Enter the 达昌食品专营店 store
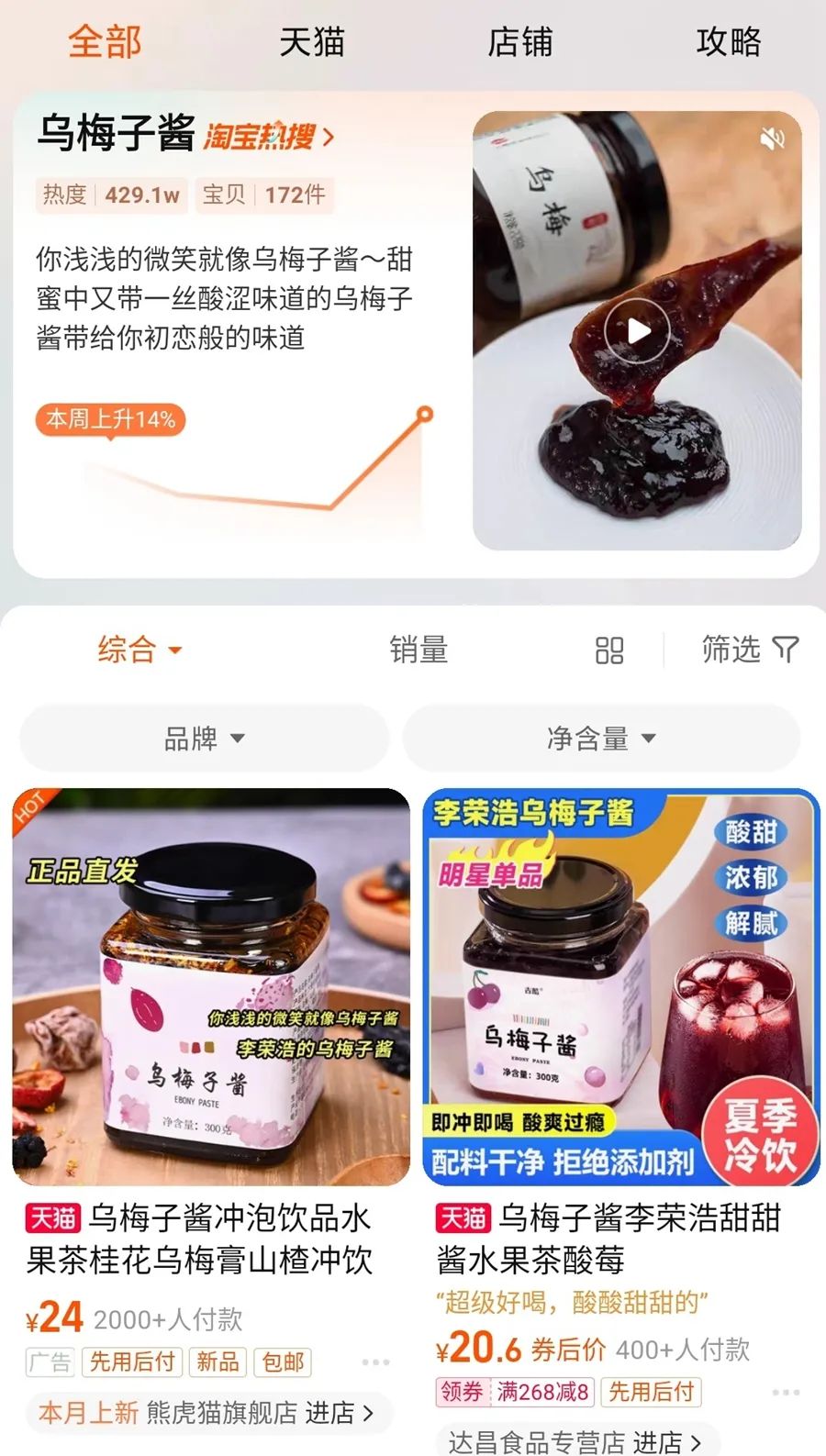The width and height of the screenshot is (826, 1456). pyautogui.click(x=575, y=1441)
